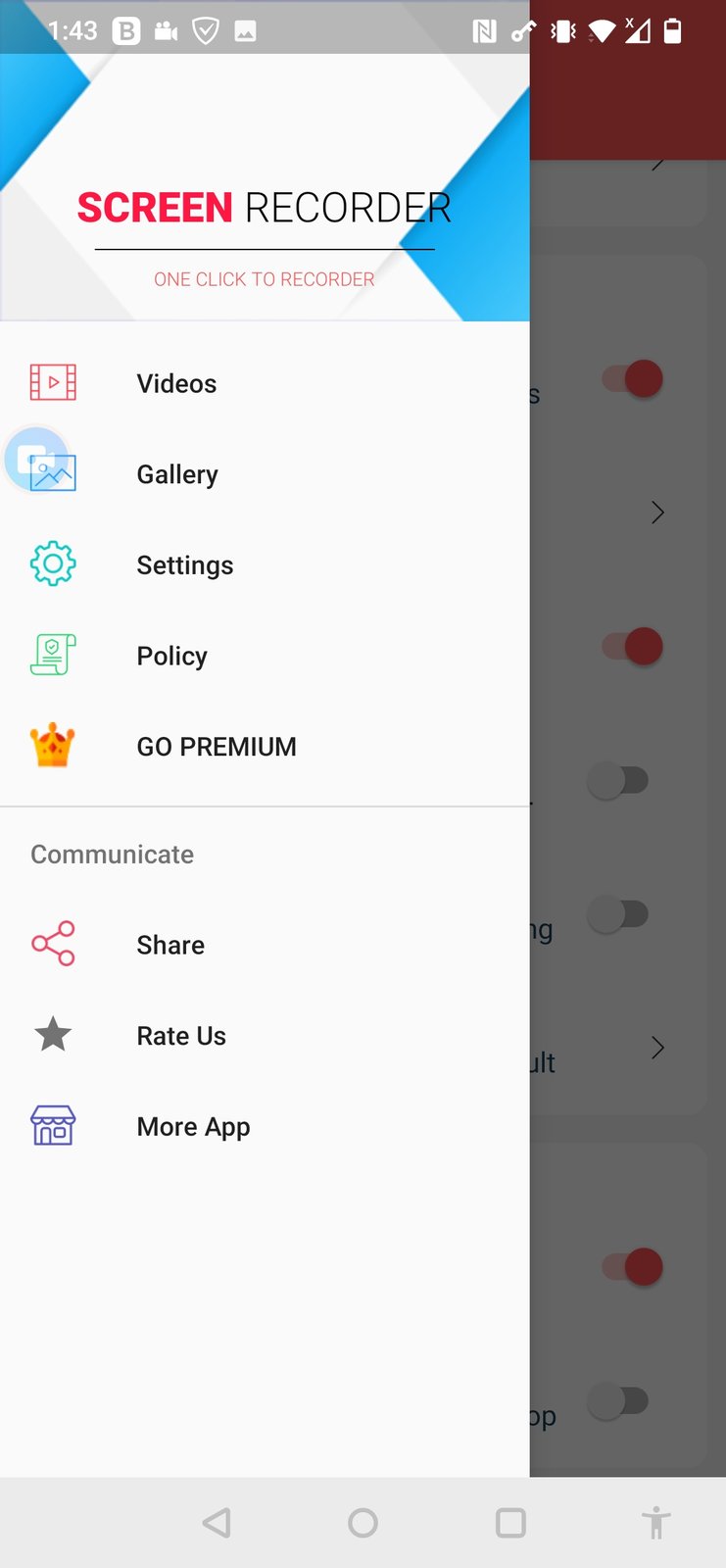
Task: Go to the home screen
Action: point(363,1522)
